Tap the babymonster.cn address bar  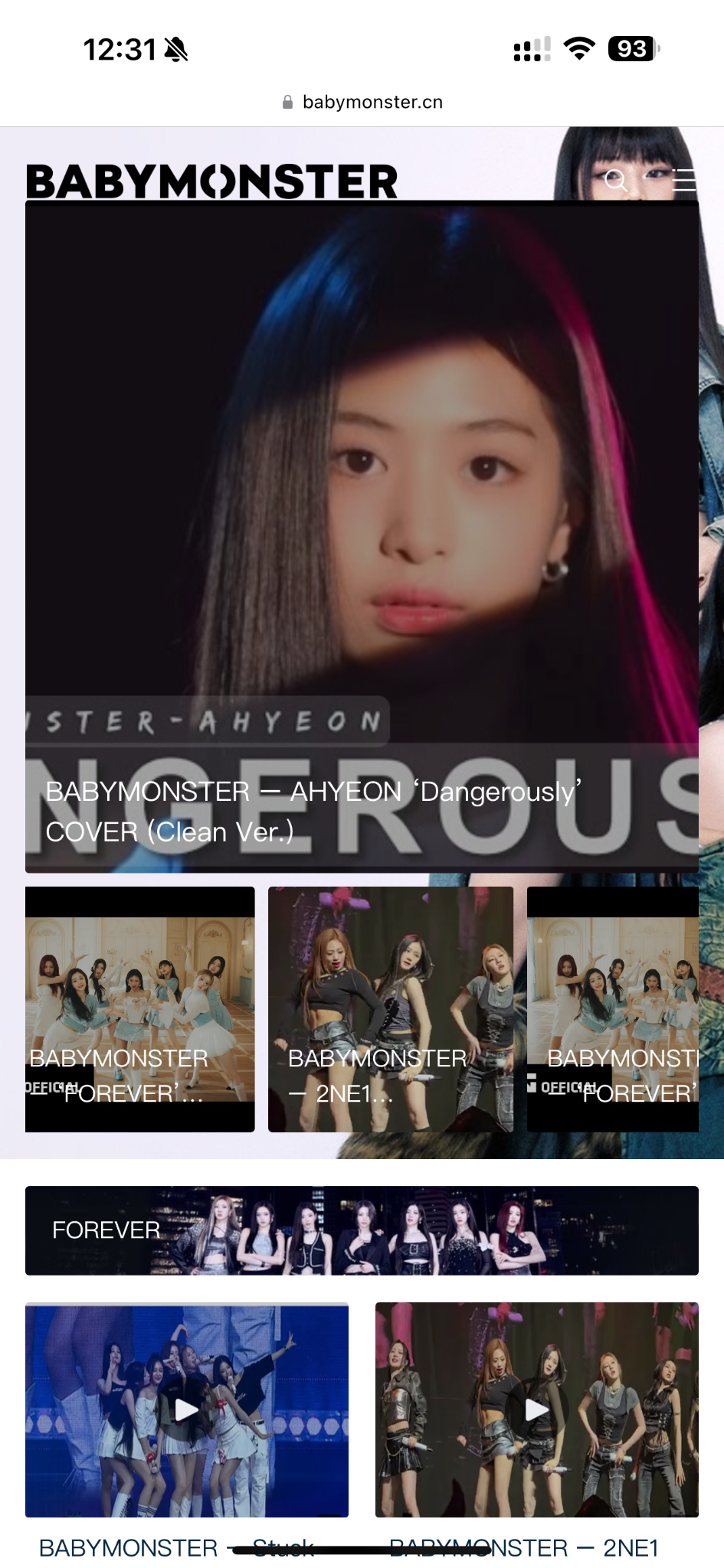(362, 102)
